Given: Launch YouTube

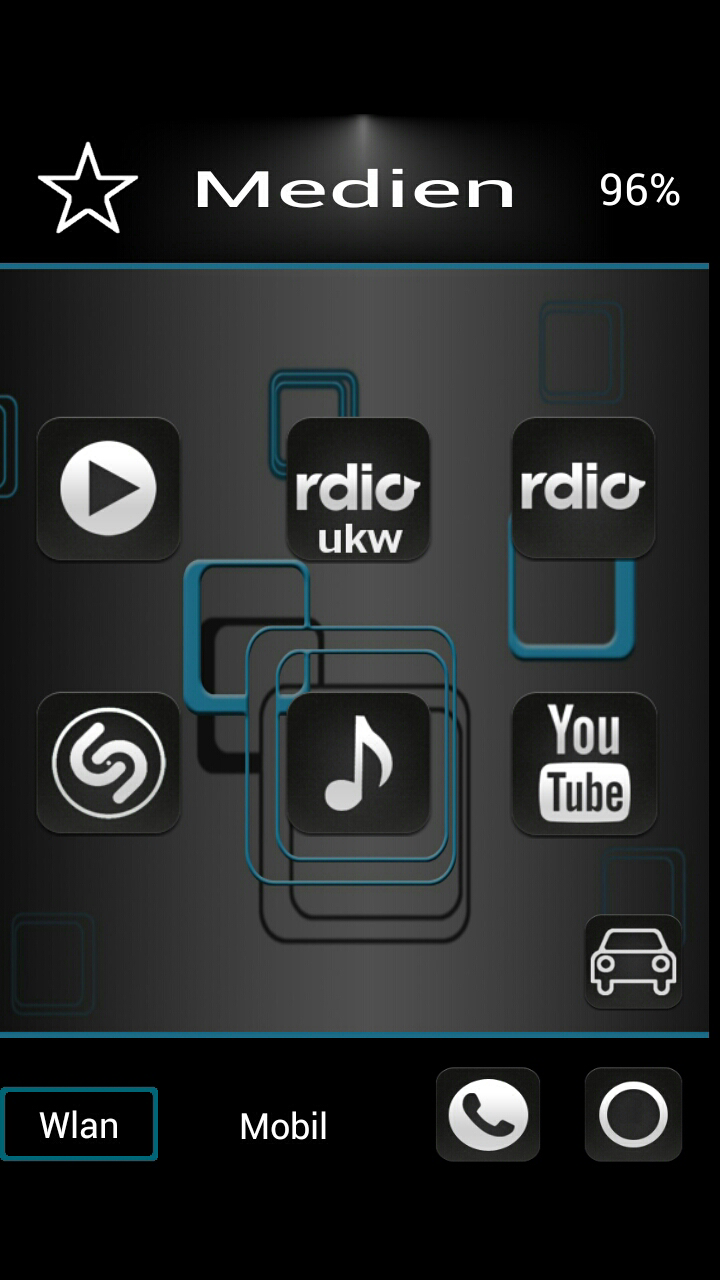Looking at the screenshot, I should click(584, 763).
